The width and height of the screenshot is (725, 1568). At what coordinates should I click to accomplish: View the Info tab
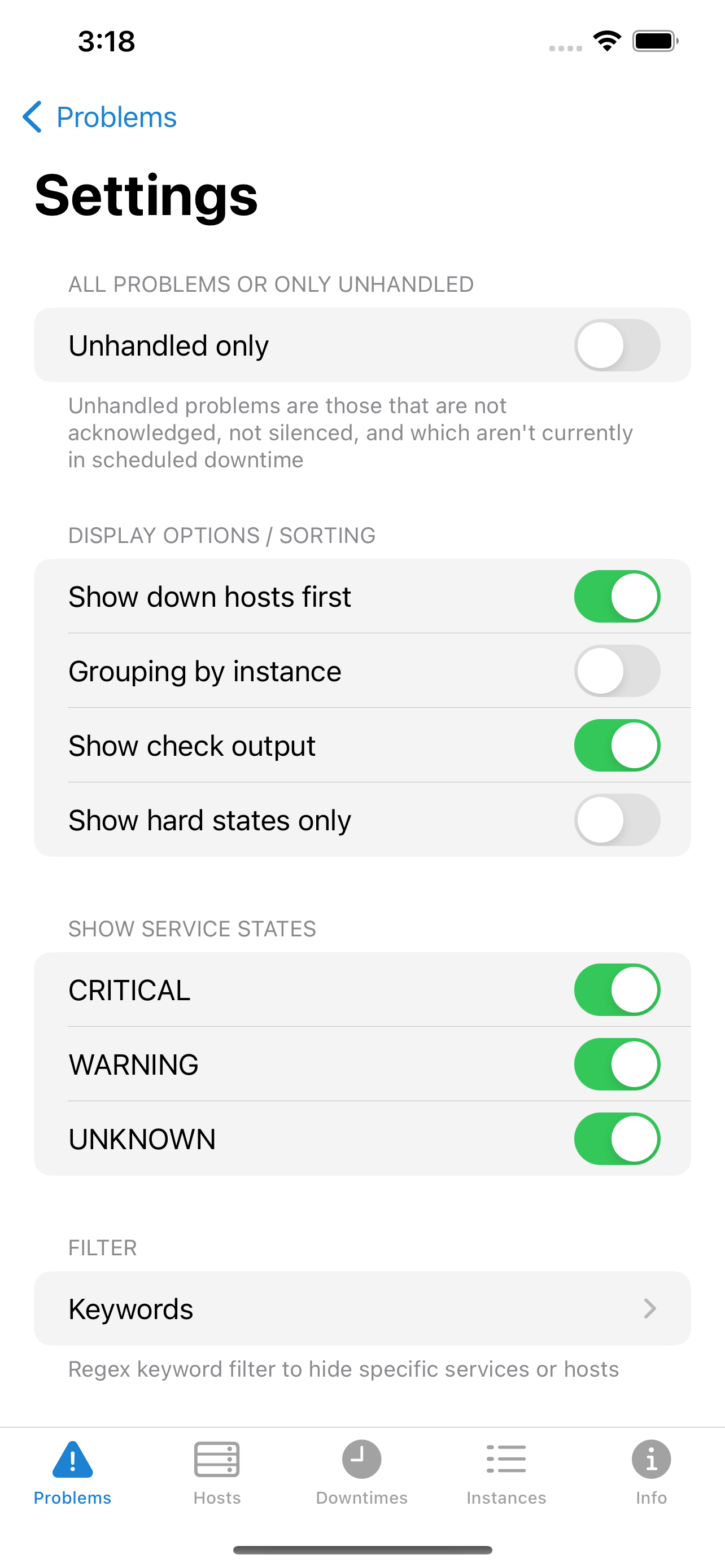pyautogui.click(x=650, y=1472)
